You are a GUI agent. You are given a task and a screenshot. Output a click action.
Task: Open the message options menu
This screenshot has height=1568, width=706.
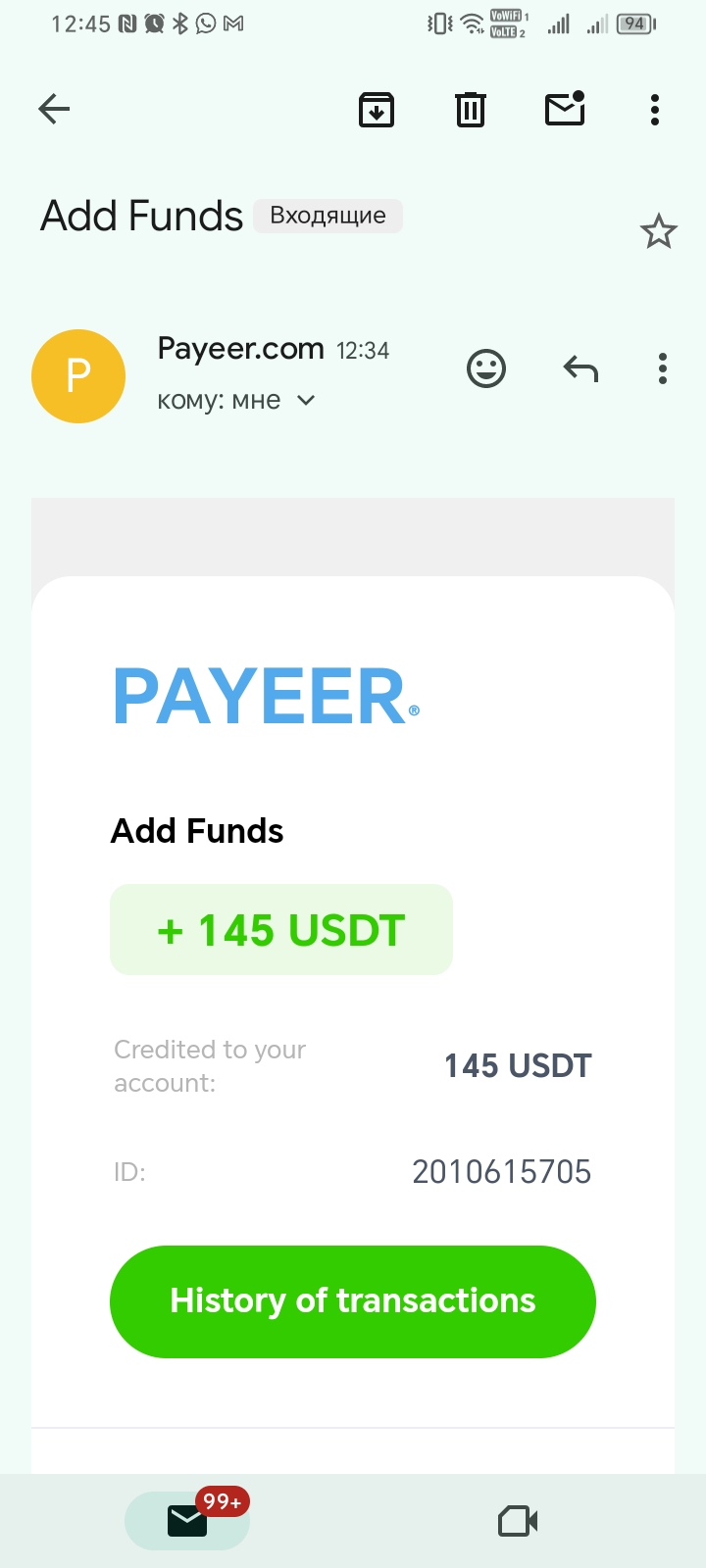pos(663,368)
